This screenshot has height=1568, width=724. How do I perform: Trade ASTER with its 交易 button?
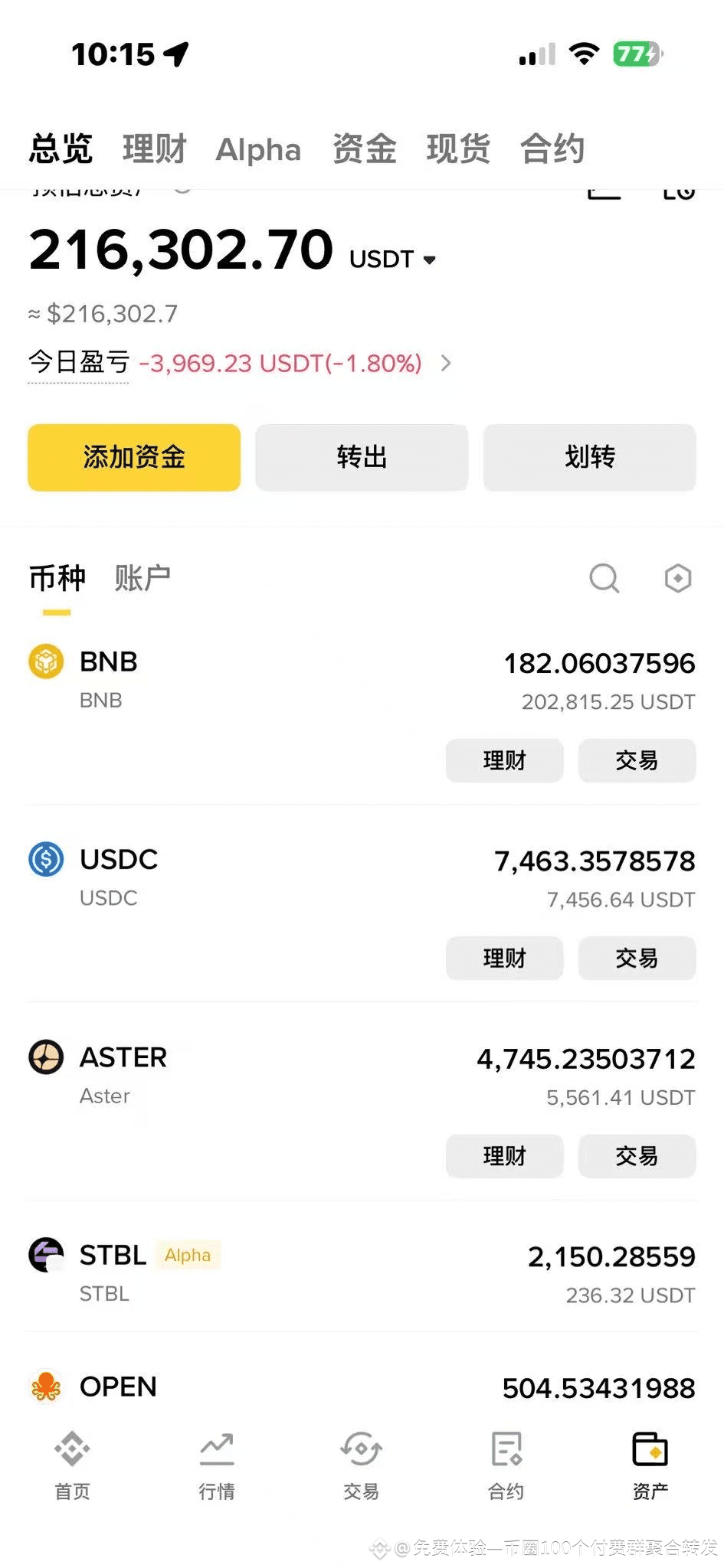[637, 1156]
